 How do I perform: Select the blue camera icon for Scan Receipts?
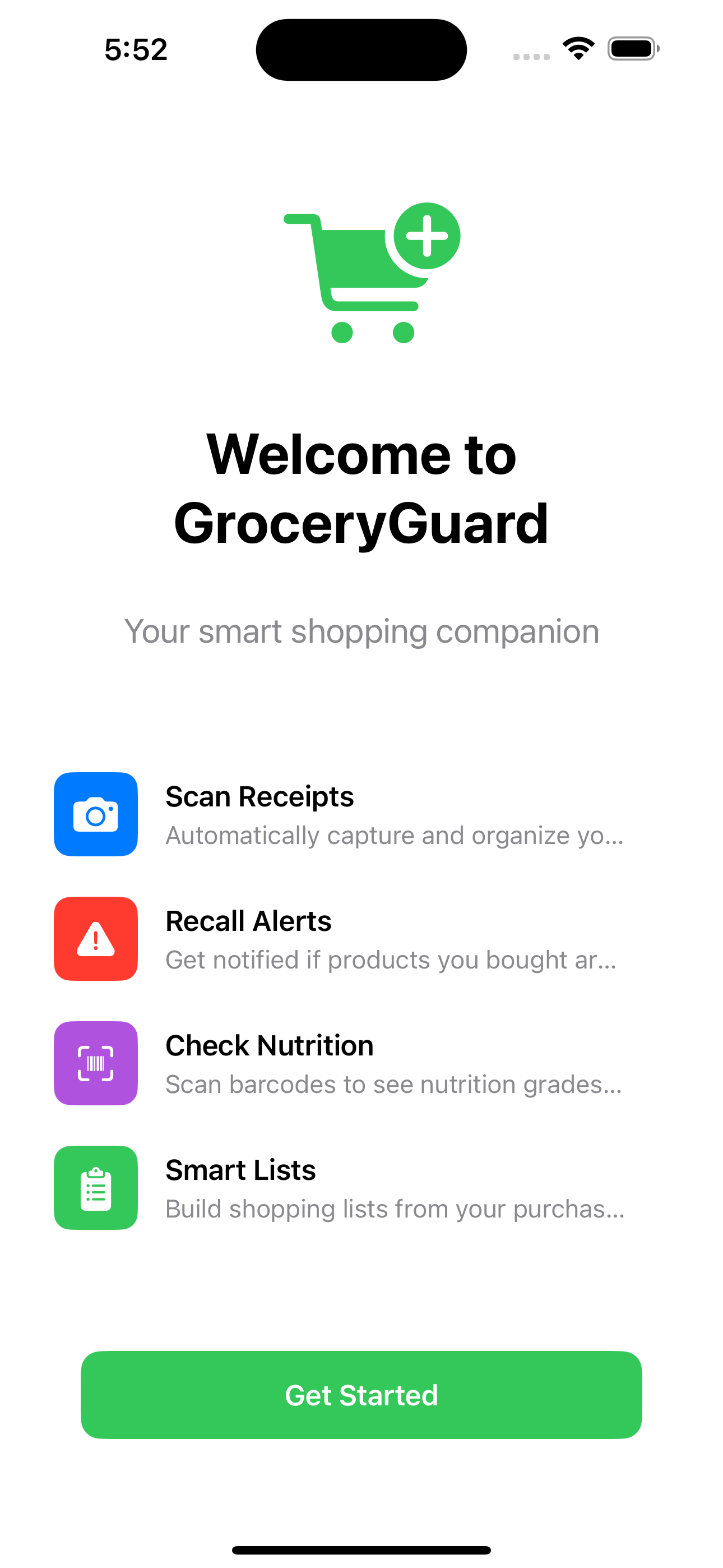tap(95, 815)
